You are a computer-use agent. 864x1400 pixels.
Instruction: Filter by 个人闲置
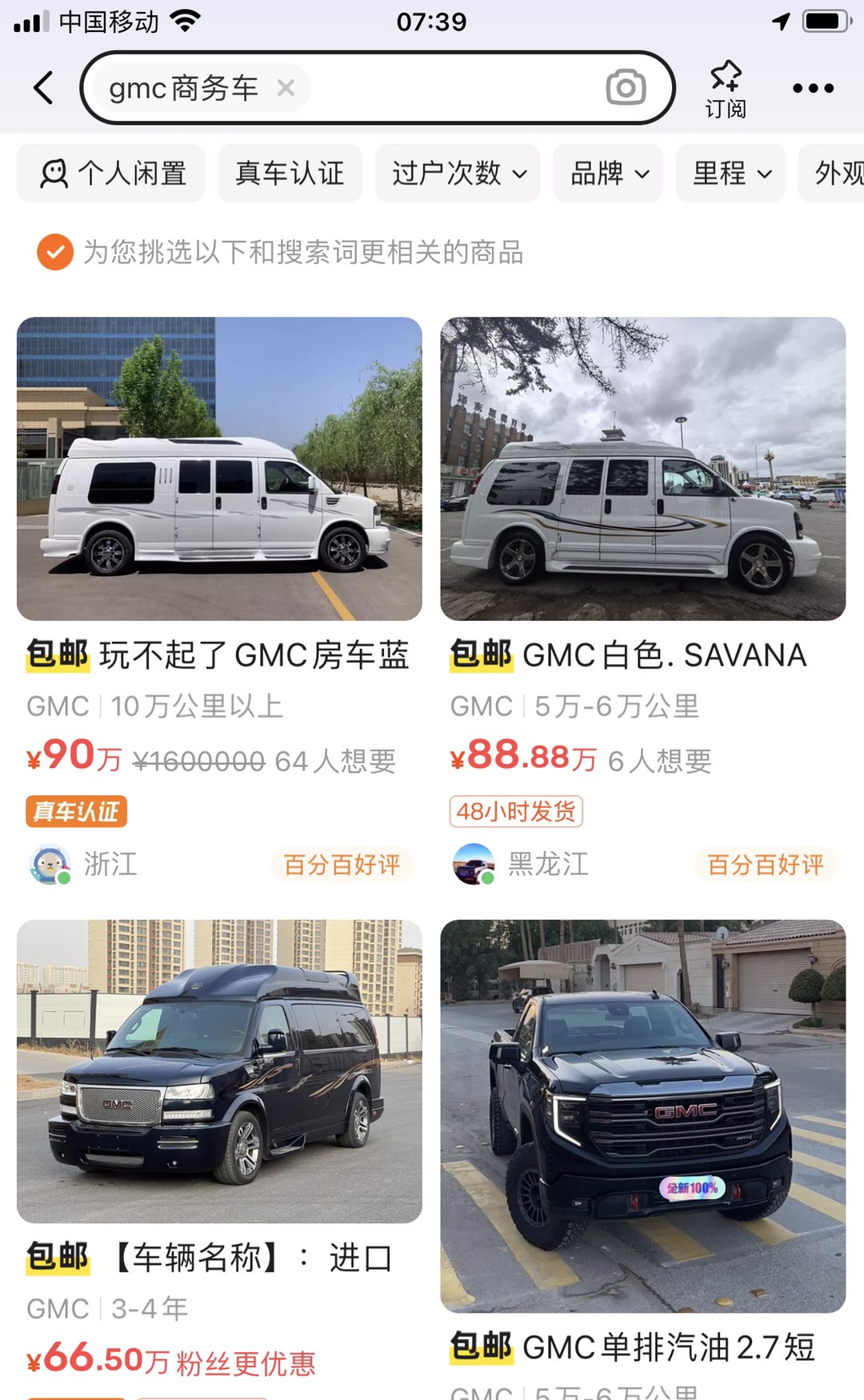112,173
